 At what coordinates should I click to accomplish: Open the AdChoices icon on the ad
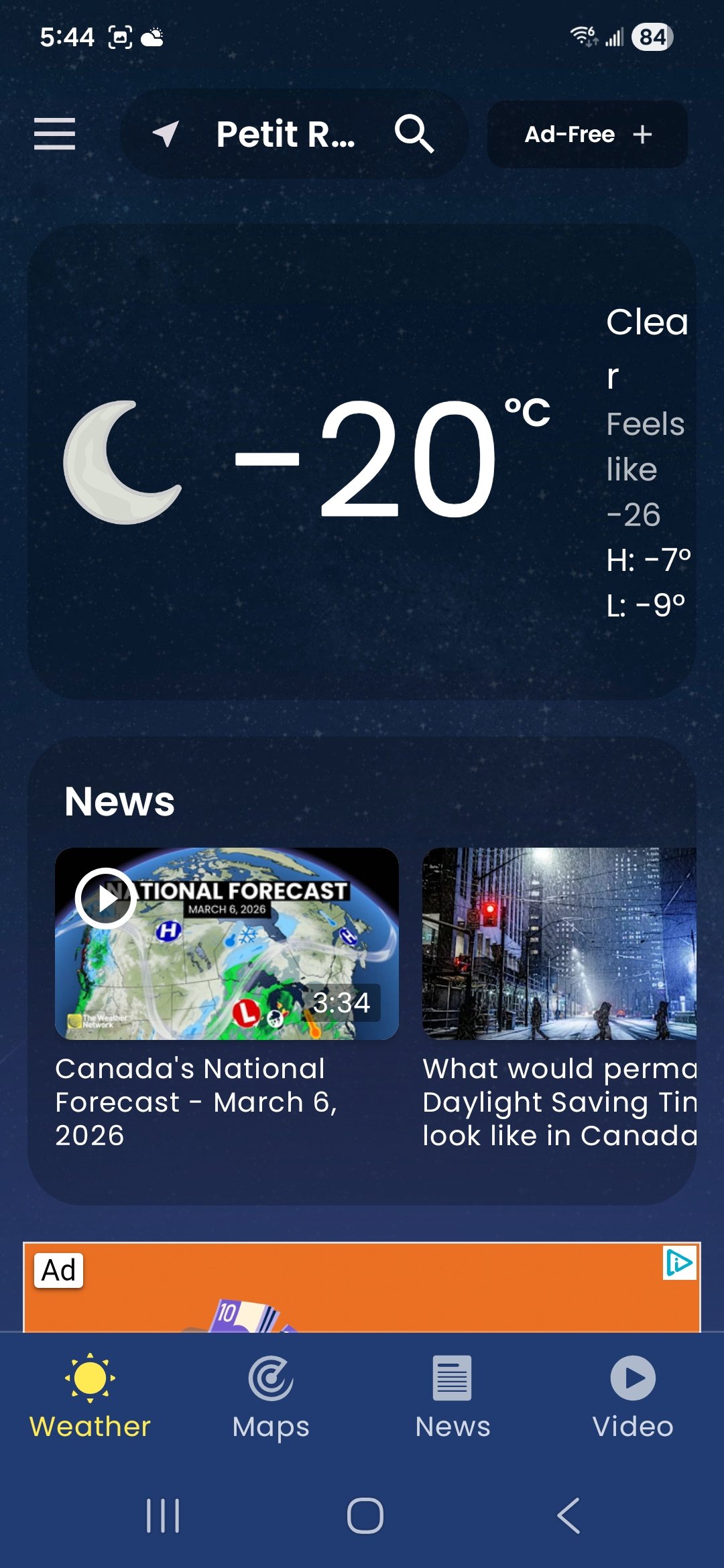coord(679,1263)
